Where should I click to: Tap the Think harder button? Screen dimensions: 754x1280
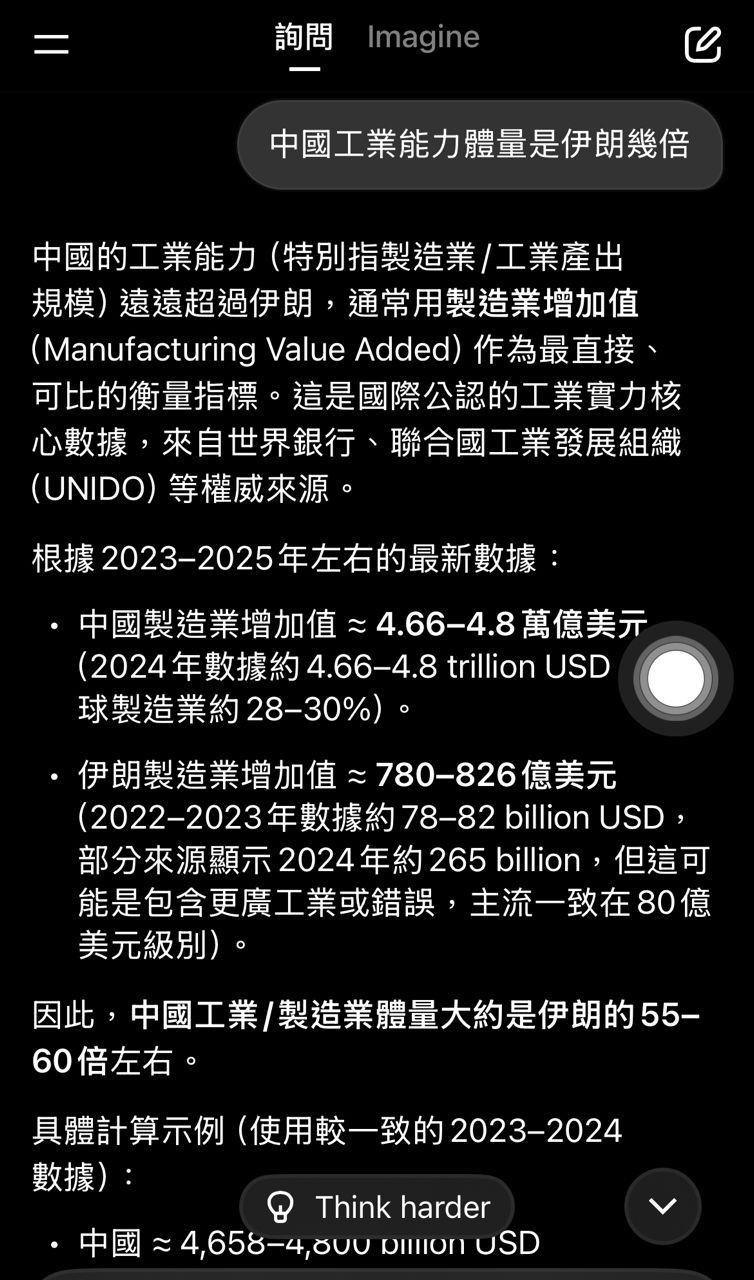(377, 1207)
